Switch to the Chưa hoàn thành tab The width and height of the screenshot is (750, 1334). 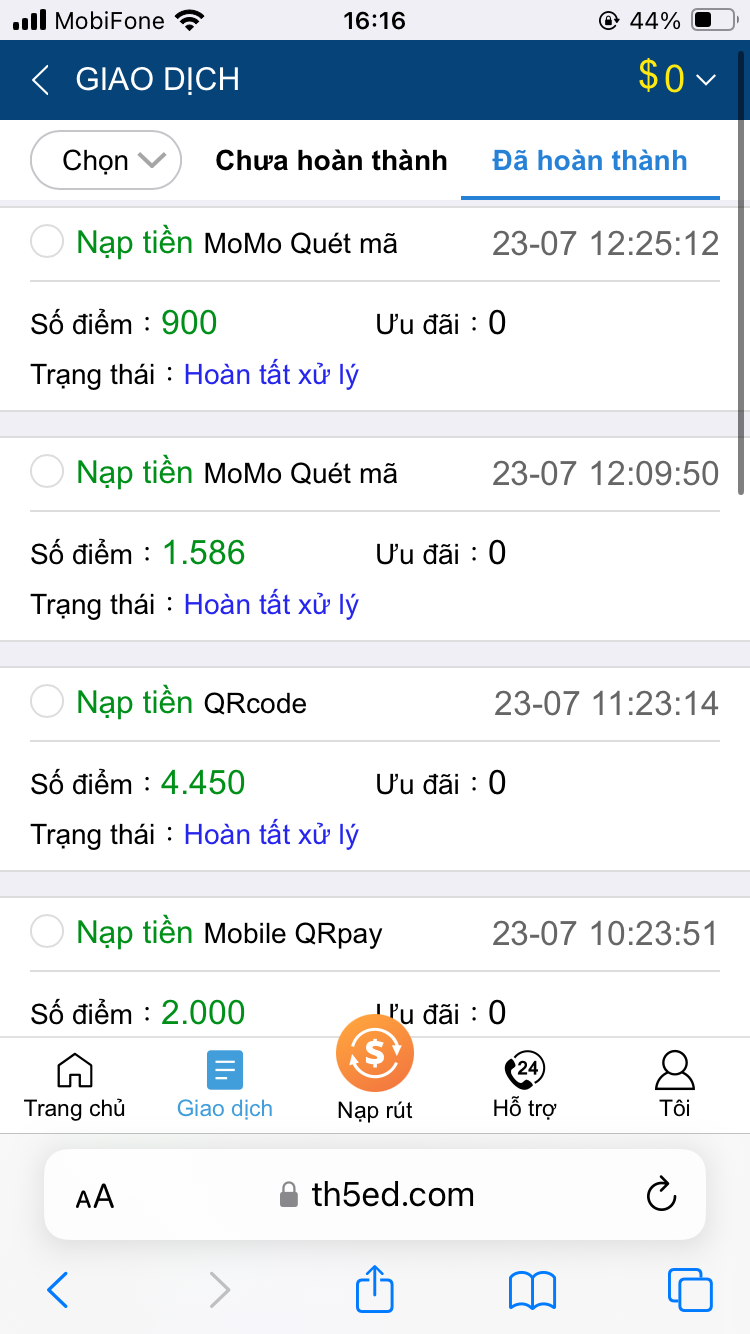tap(331, 161)
